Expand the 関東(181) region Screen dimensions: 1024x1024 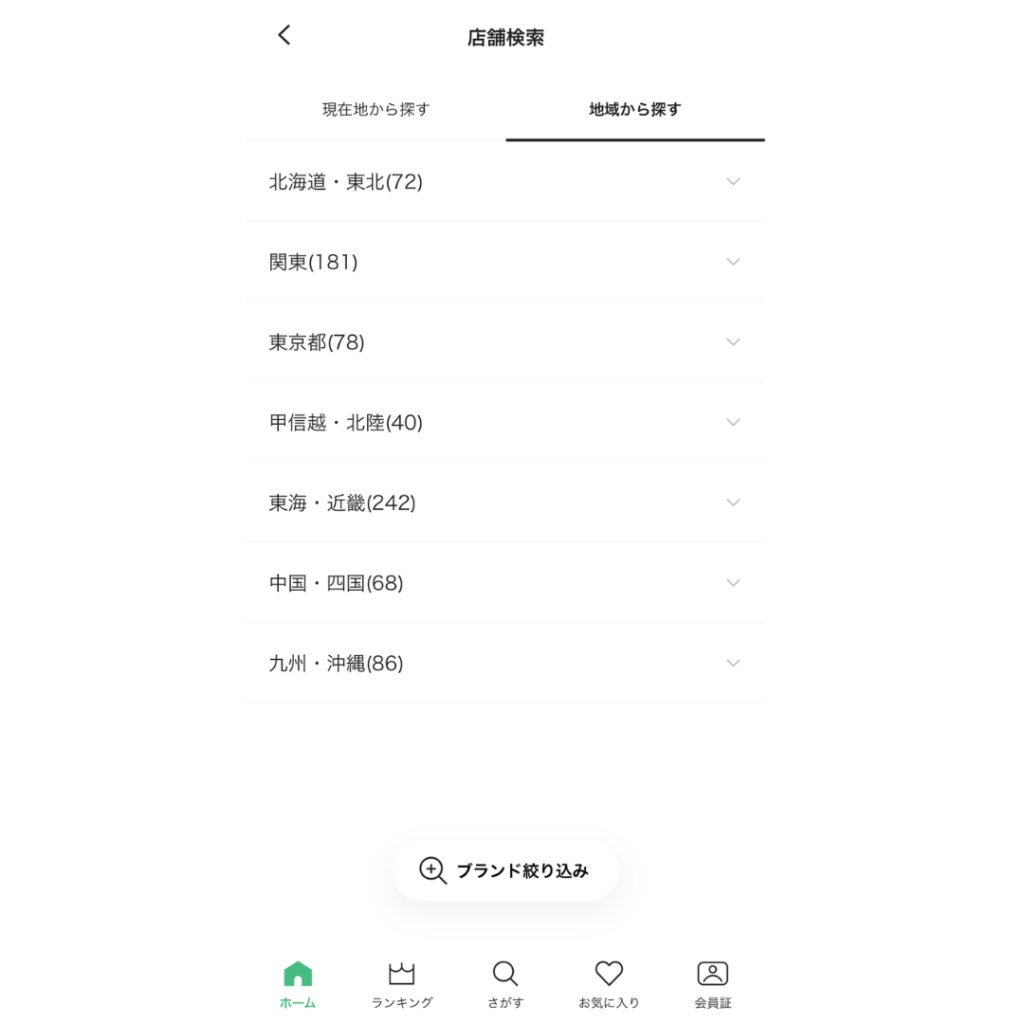506,262
